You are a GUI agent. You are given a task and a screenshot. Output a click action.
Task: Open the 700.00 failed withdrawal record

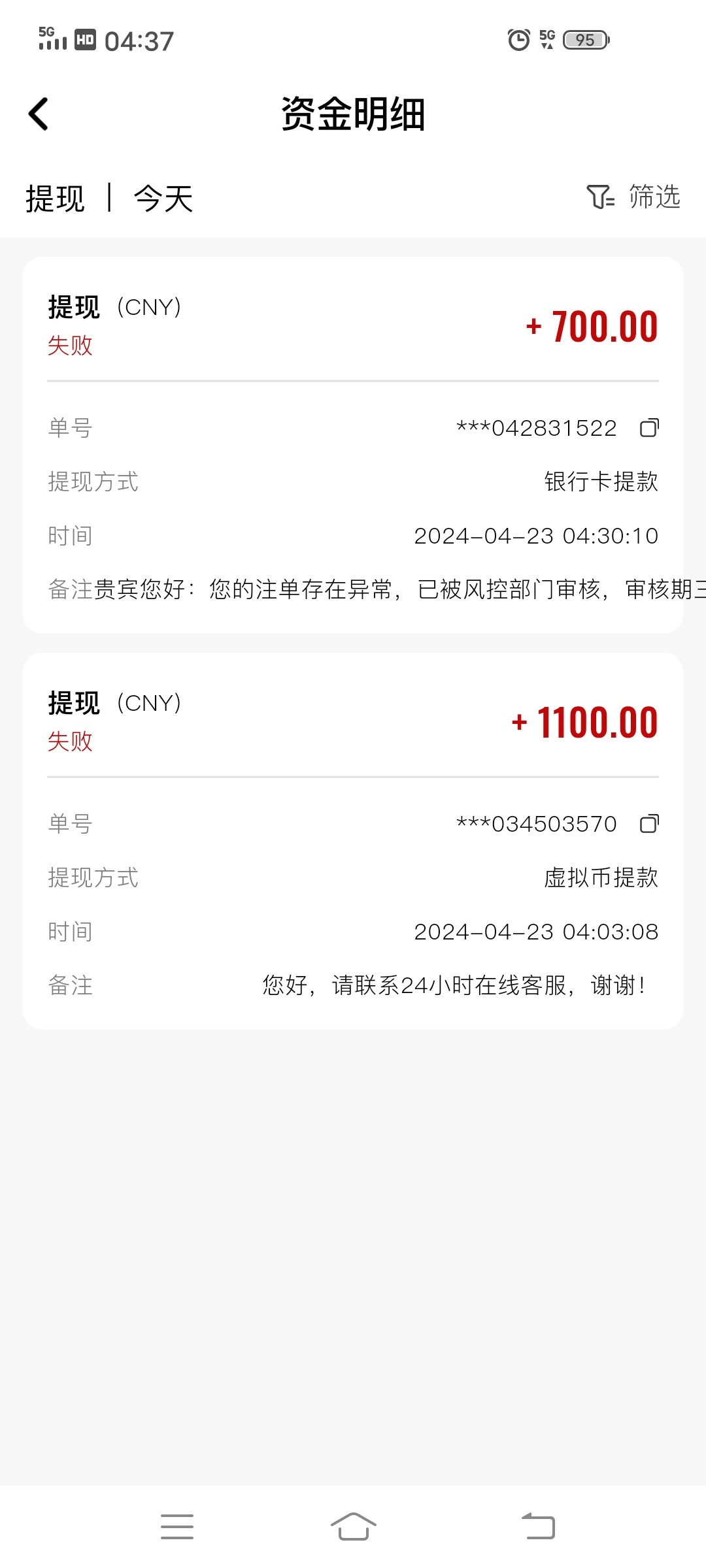coord(353,327)
